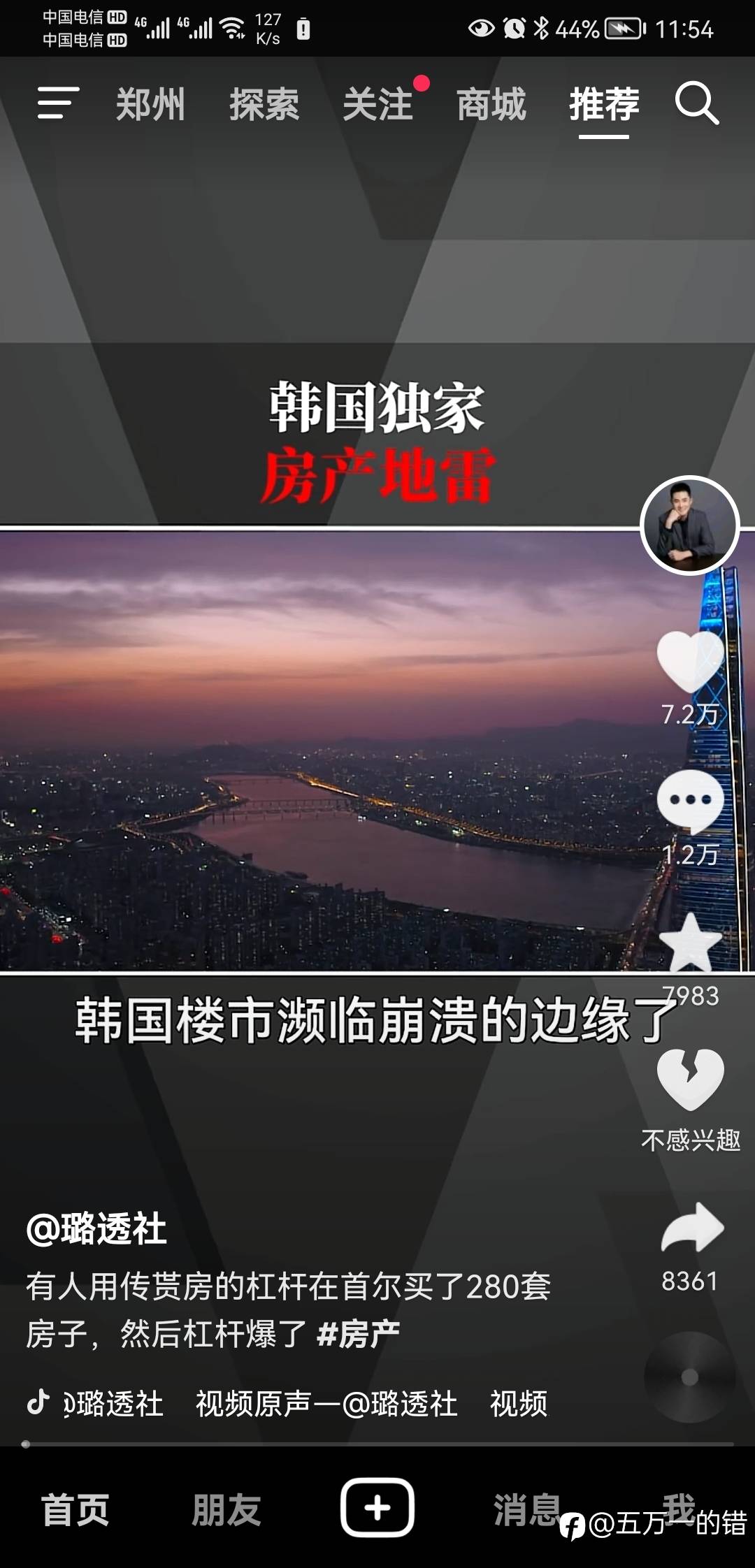The image size is (755, 1568).
Task: Favorite the video with the star
Action: point(690,943)
